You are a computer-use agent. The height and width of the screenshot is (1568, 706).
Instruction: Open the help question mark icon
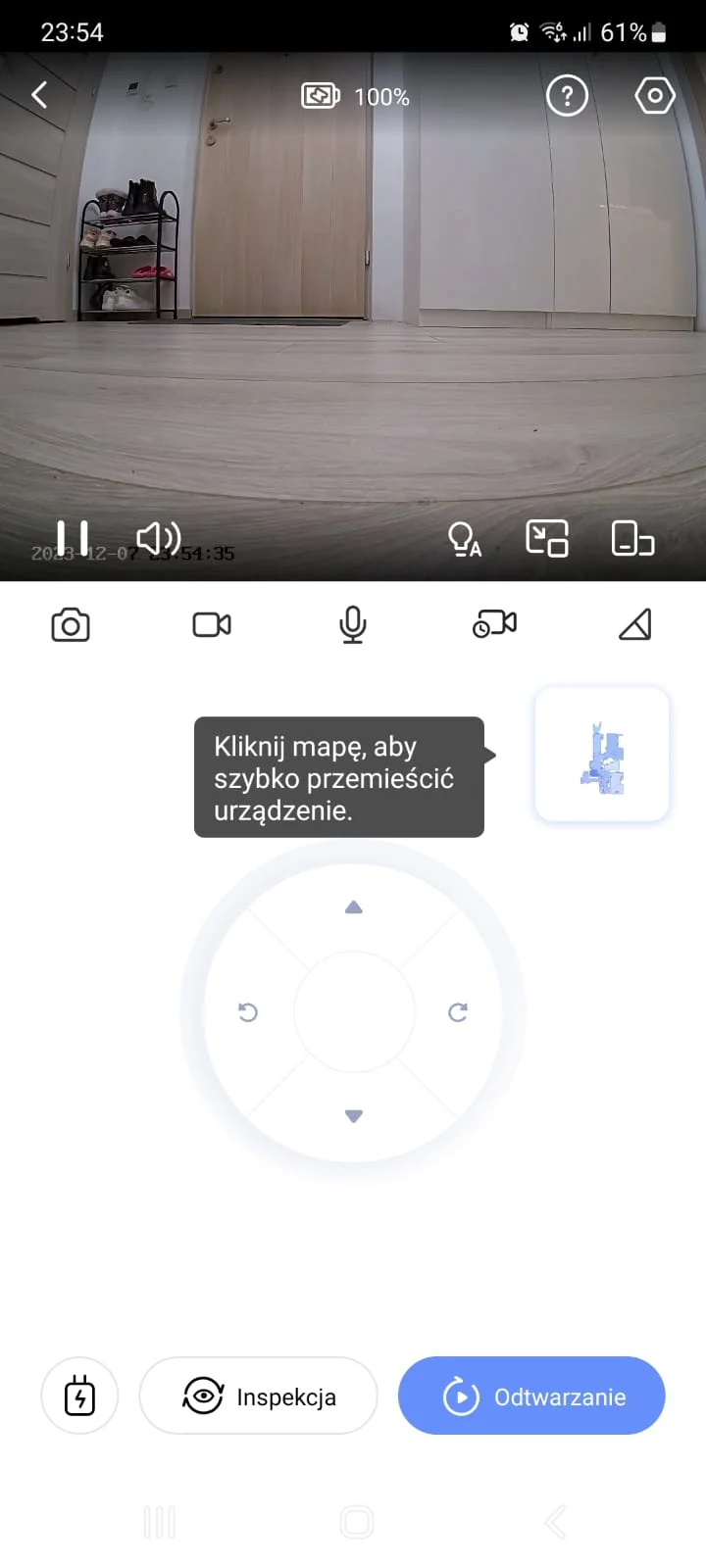click(x=567, y=95)
